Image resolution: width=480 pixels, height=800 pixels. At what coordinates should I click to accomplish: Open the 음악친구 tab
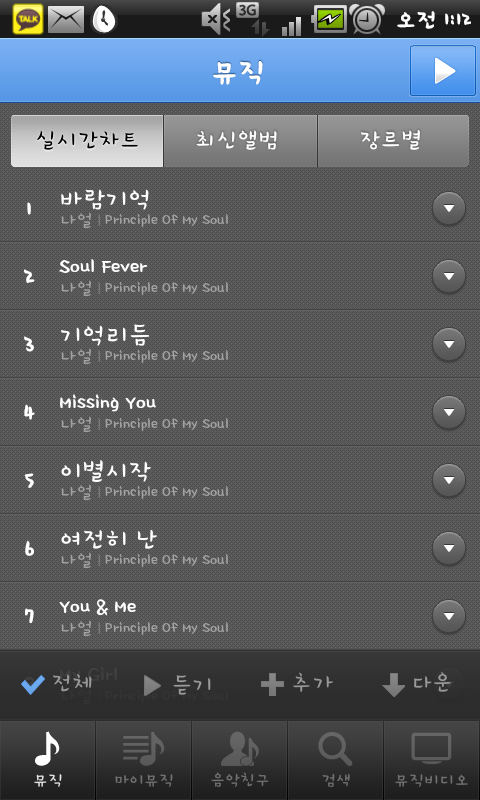[240, 760]
